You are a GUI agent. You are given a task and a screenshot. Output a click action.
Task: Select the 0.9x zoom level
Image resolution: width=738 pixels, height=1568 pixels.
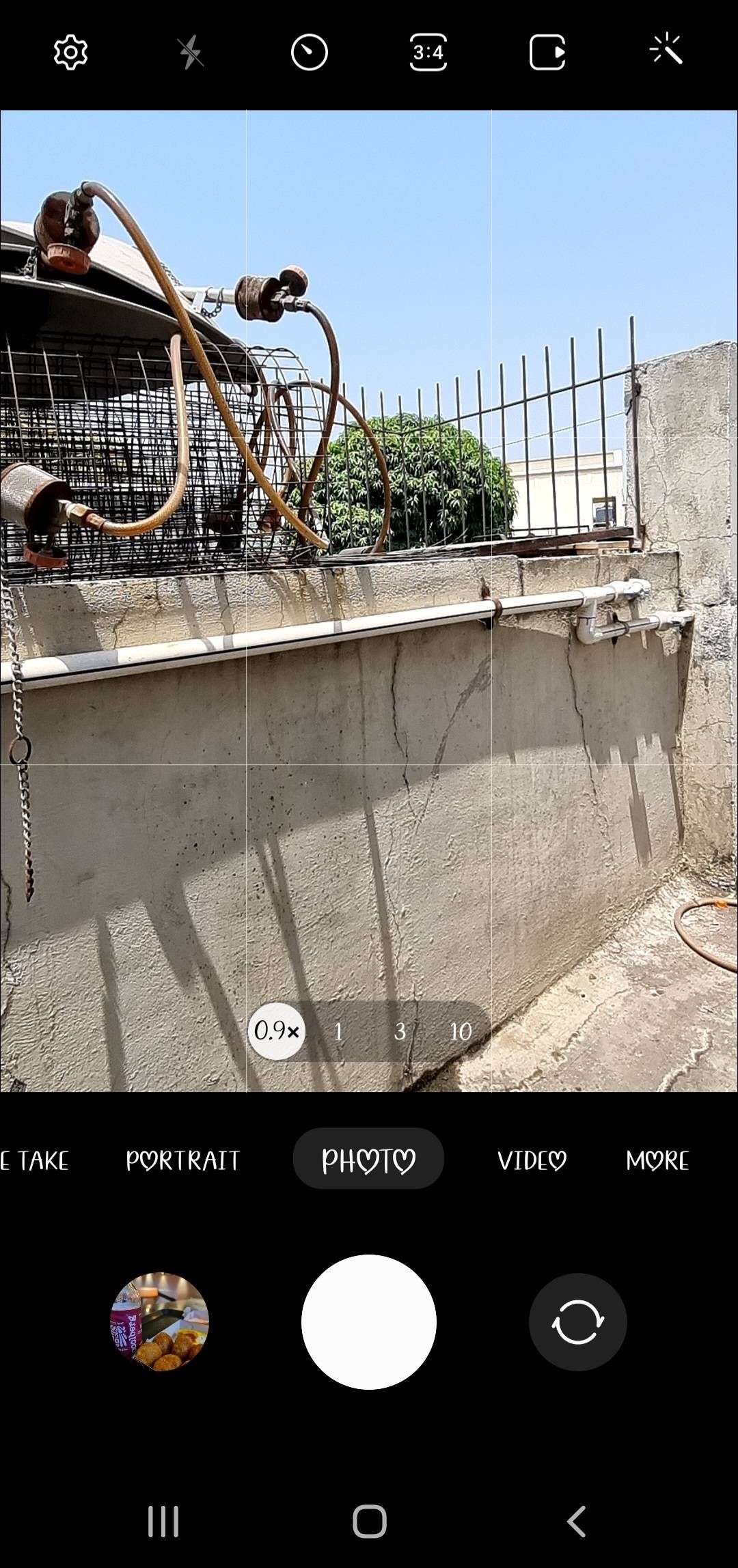coord(277,1031)
